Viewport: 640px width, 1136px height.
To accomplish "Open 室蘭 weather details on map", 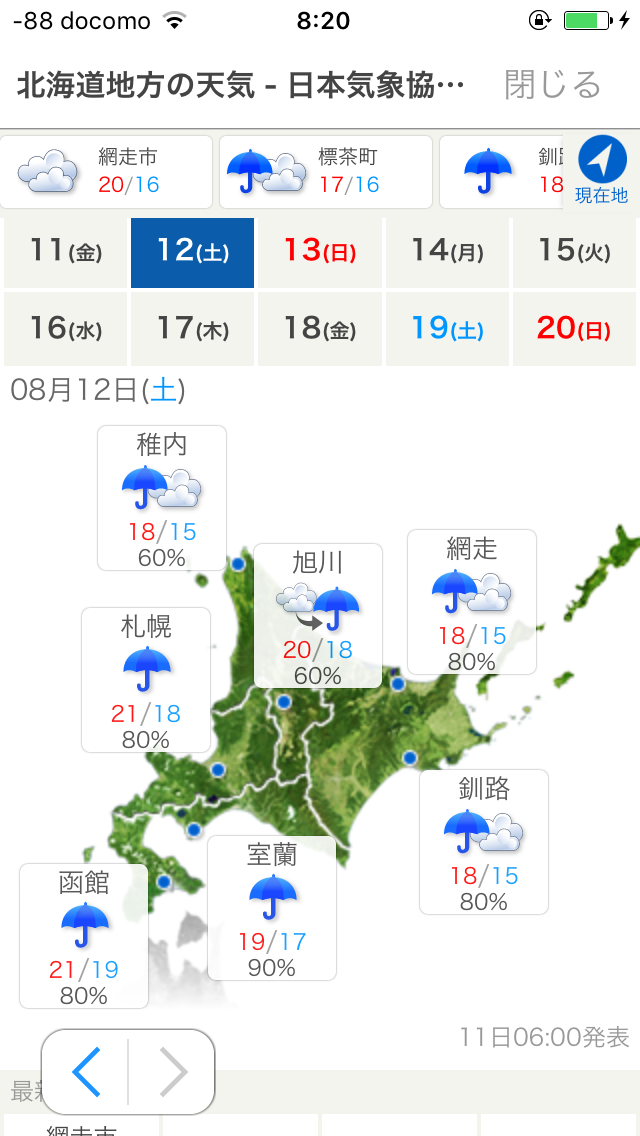I will click(272, 908).
